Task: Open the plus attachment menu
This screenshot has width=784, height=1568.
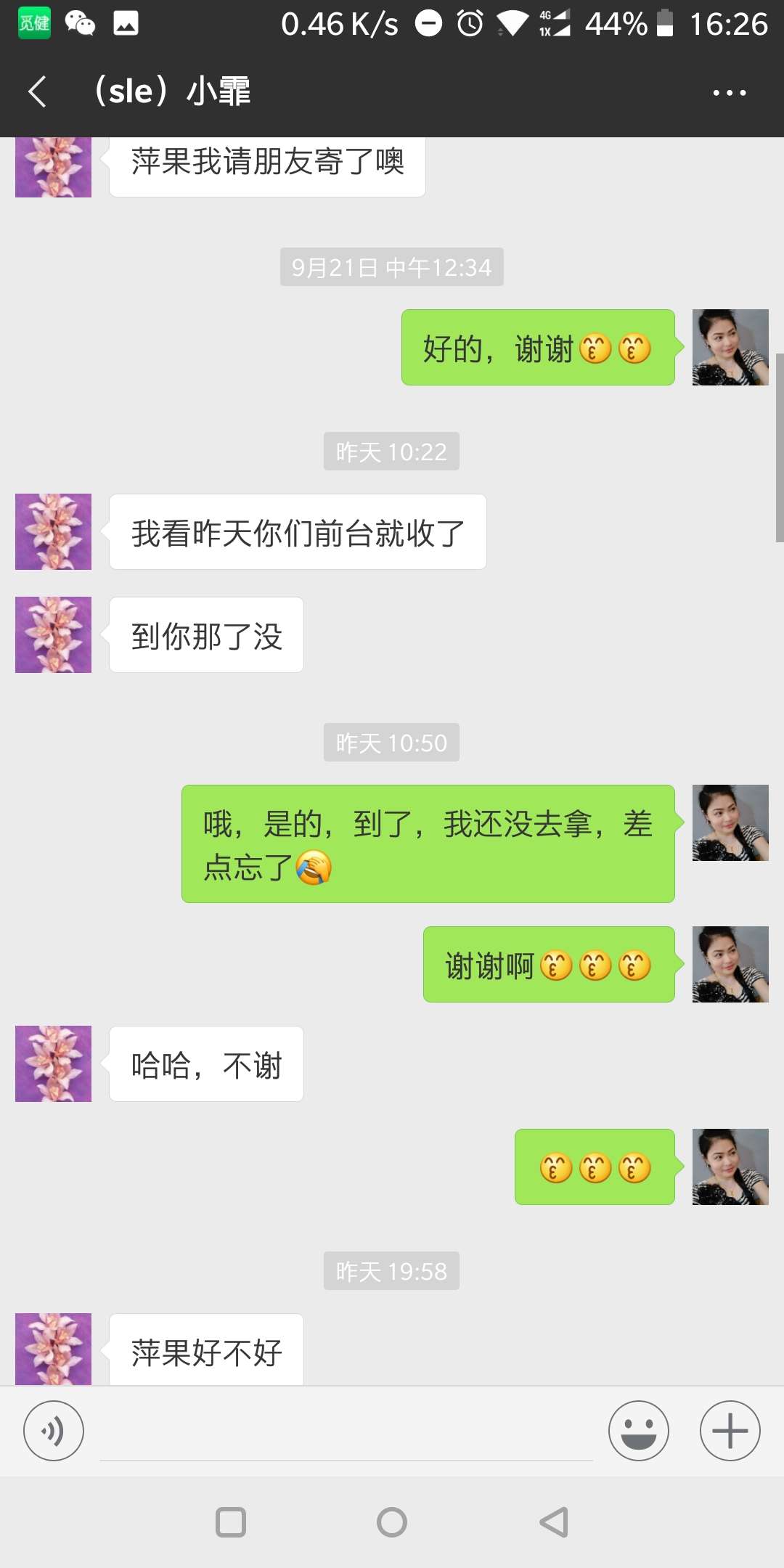Action: (729, 1430)
